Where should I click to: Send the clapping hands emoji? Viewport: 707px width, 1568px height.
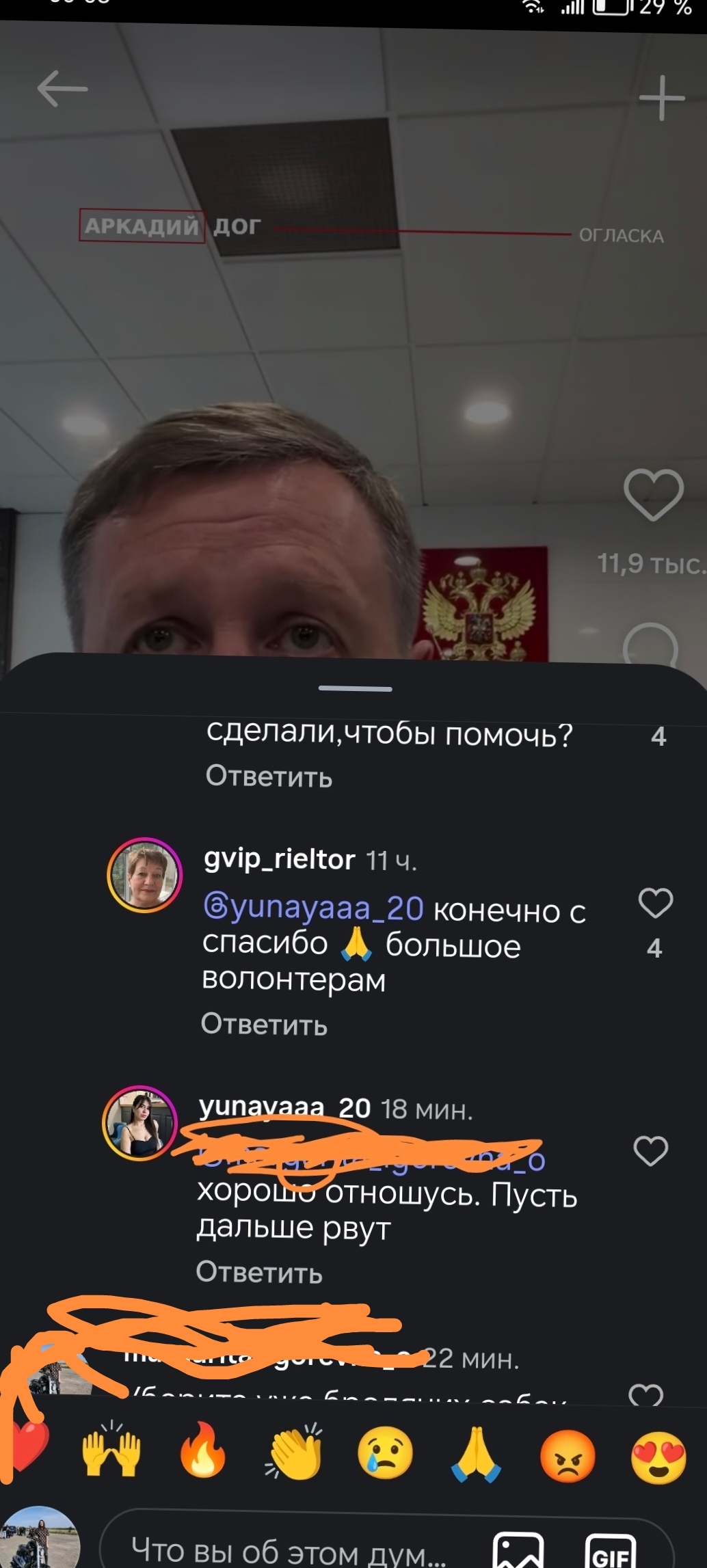(x=294, y=1450)
